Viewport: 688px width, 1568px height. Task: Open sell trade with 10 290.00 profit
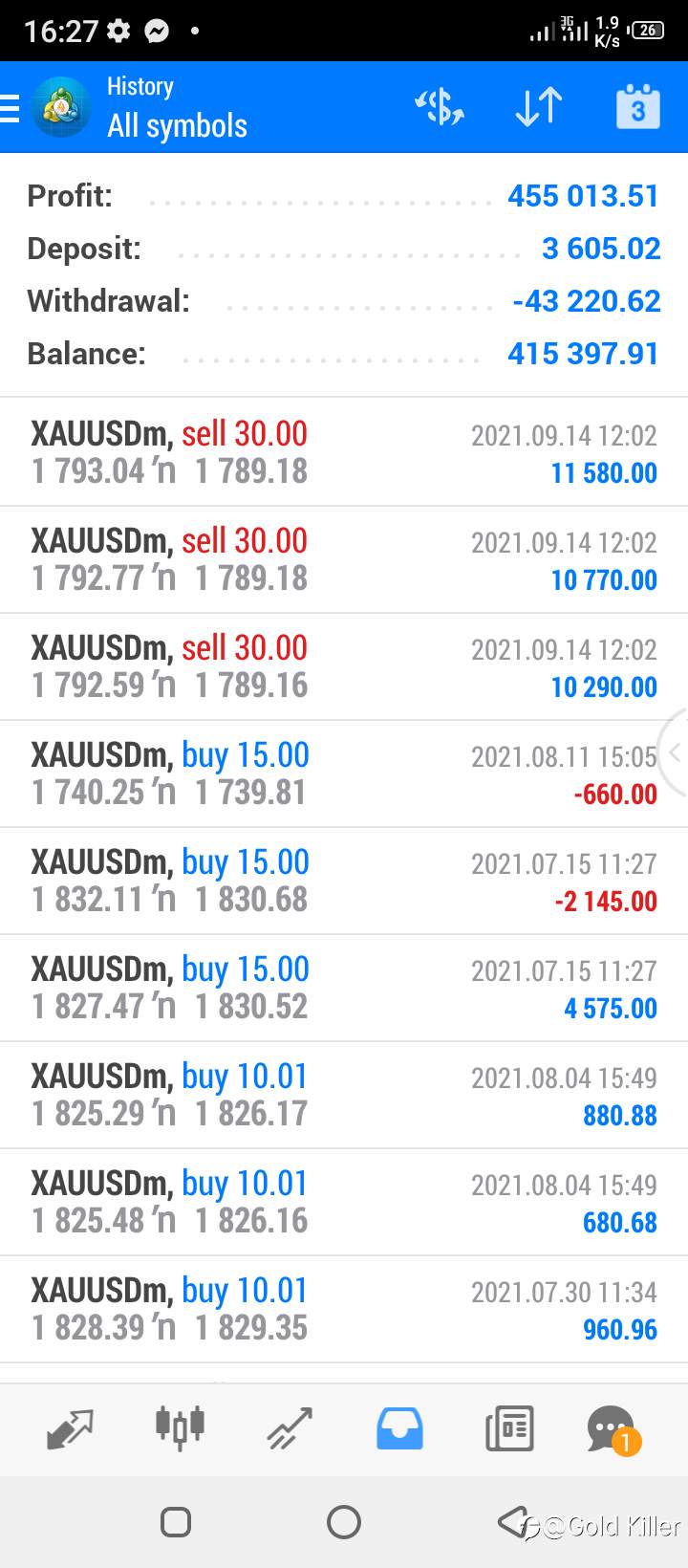pos(344,666)
